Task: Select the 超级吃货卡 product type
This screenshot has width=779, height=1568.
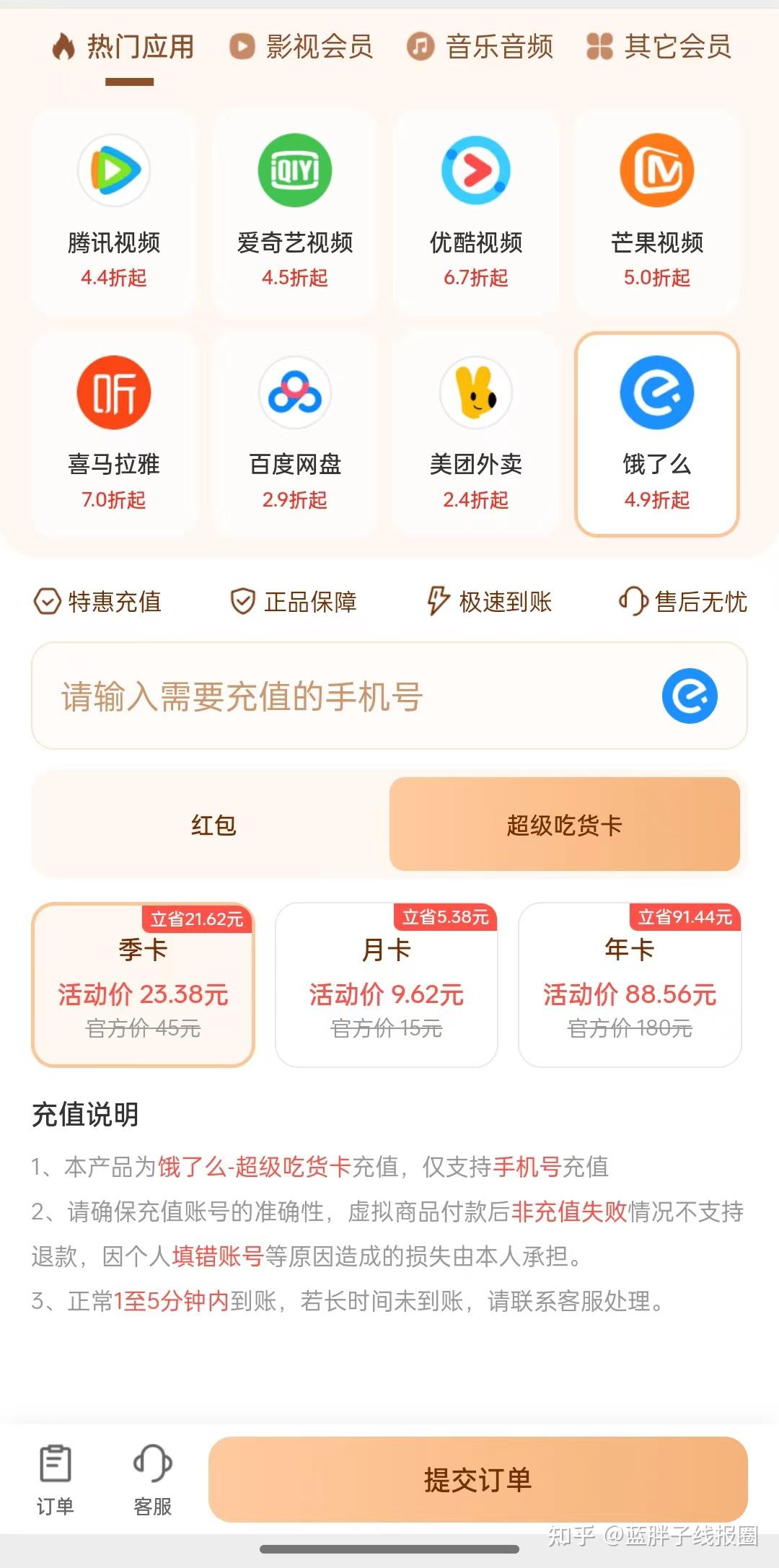Action: coord(564,825)
